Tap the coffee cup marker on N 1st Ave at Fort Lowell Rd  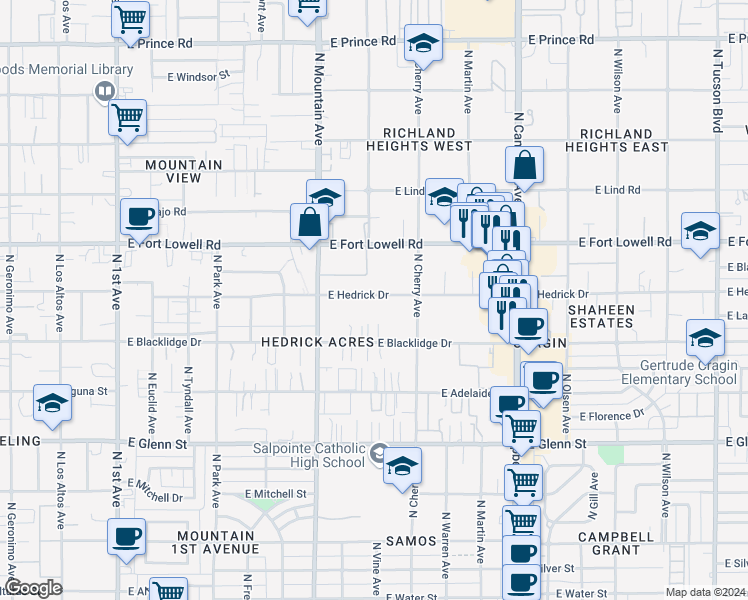pyautogui.click(x=139, y=218)
